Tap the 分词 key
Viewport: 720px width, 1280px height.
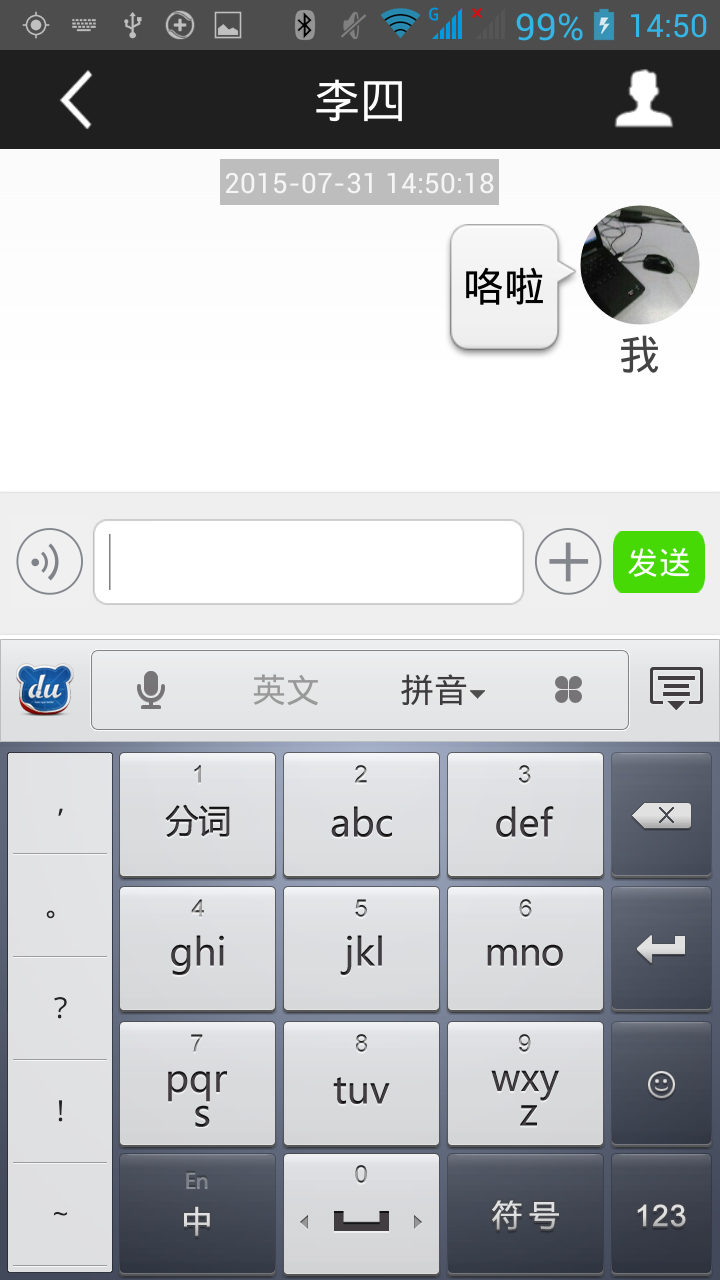pos(197,815)
